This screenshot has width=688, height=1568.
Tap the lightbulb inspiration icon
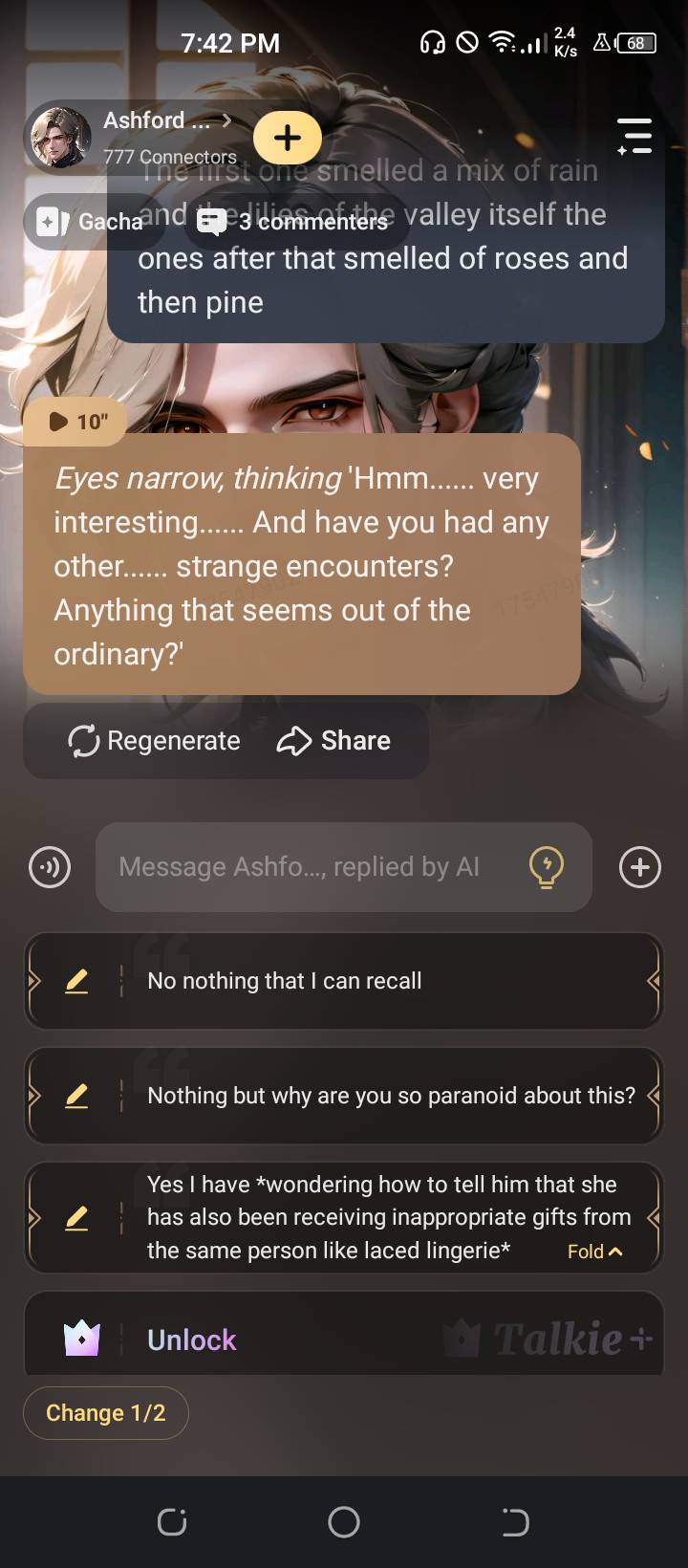546,867
